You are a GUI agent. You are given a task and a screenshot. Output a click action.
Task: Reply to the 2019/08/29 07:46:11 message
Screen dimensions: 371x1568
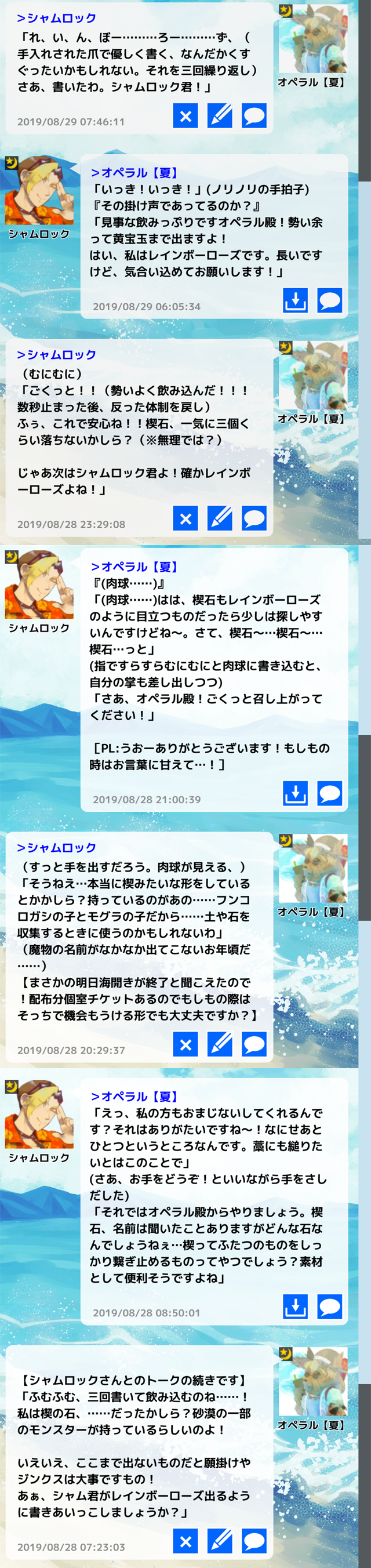[254, 115]
